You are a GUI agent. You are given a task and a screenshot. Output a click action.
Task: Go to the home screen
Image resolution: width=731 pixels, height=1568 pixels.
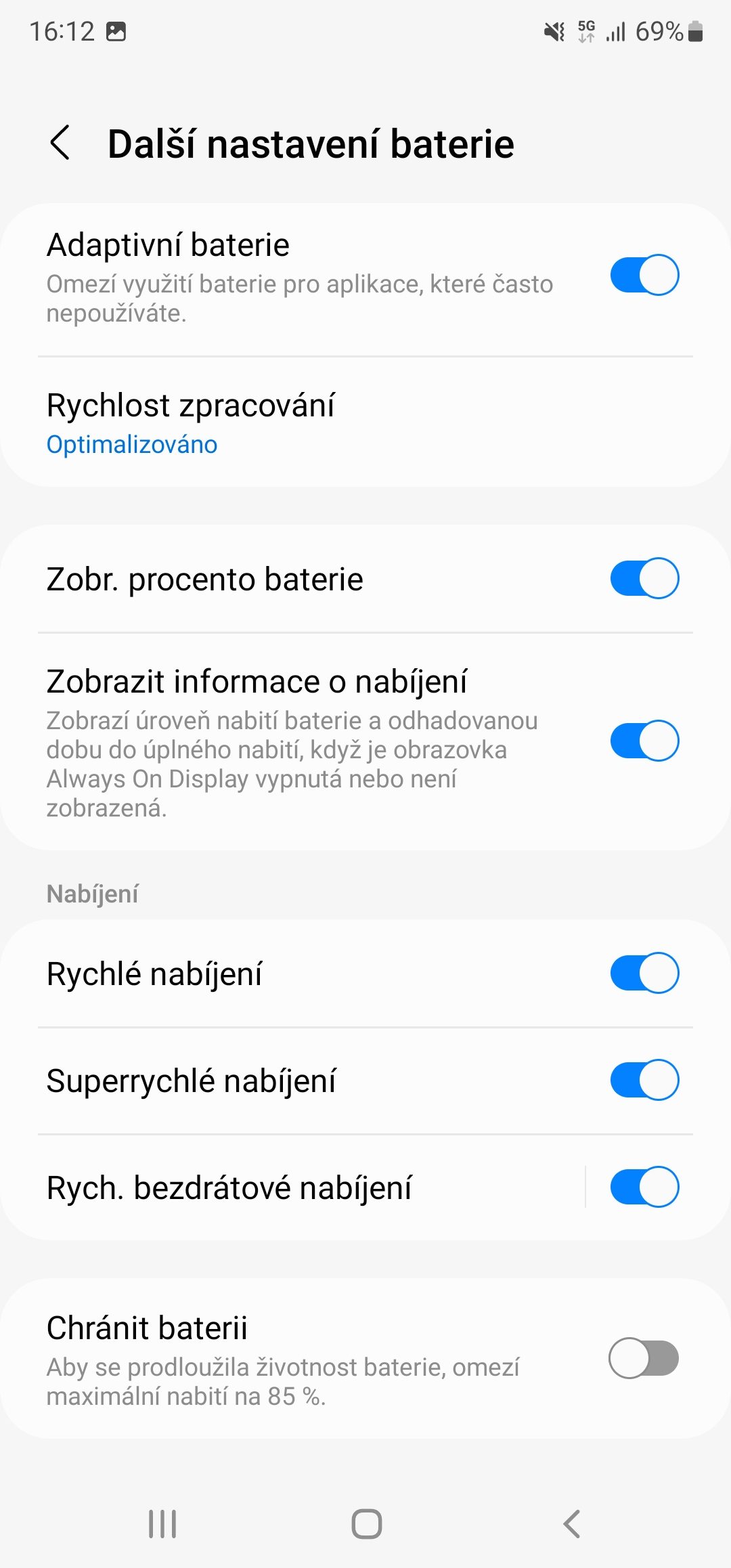click(366, 1524)
